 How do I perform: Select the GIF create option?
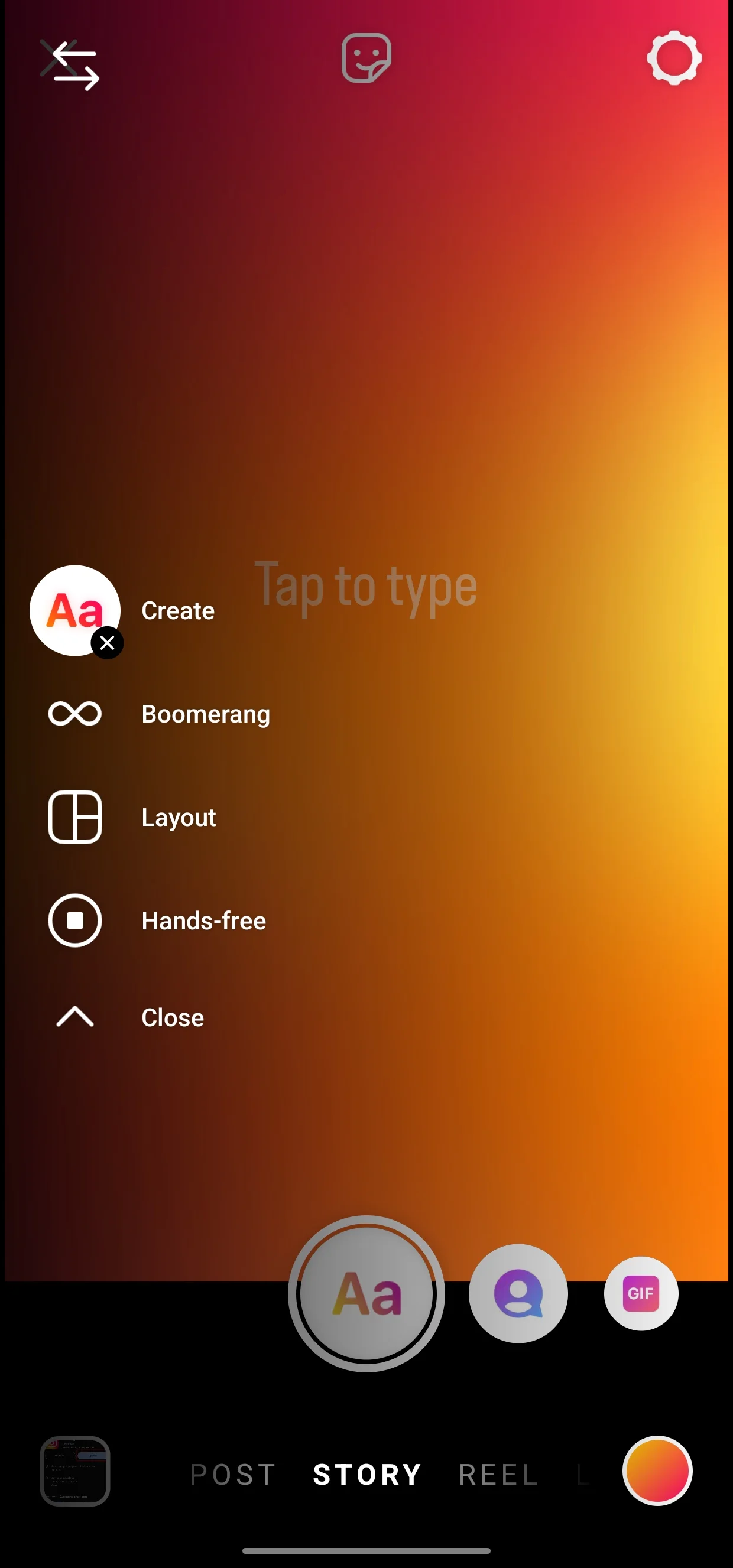[641, 1293]
